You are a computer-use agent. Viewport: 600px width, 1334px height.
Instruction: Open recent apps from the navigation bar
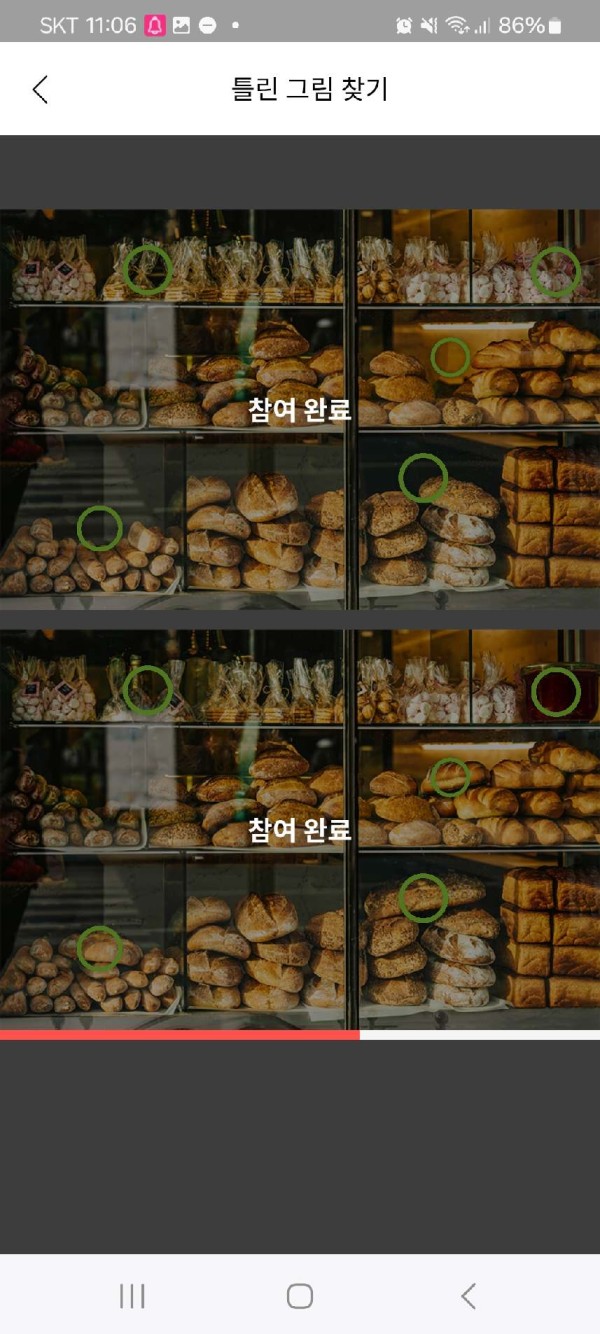(x=132, y=1296)
